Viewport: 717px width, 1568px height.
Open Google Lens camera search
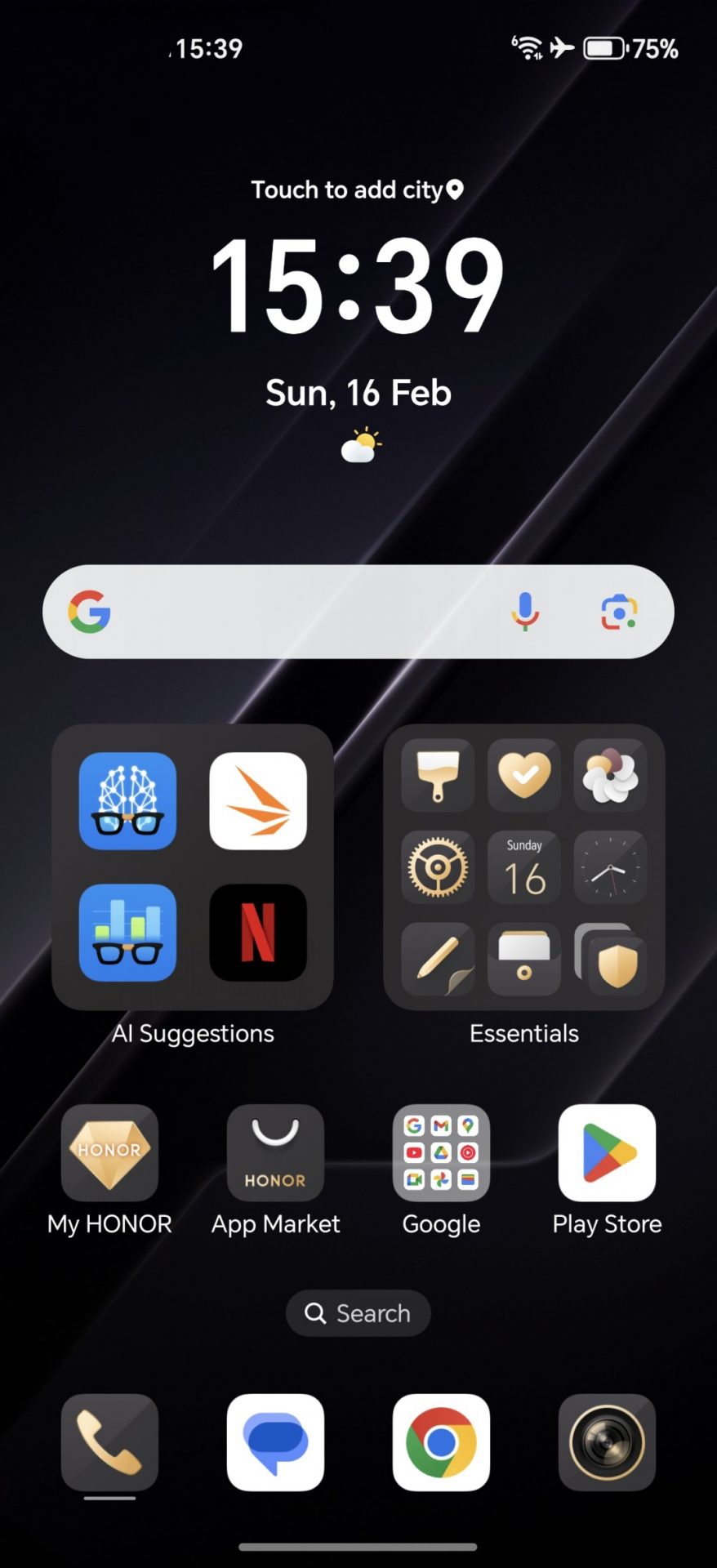tap(619, 612)
